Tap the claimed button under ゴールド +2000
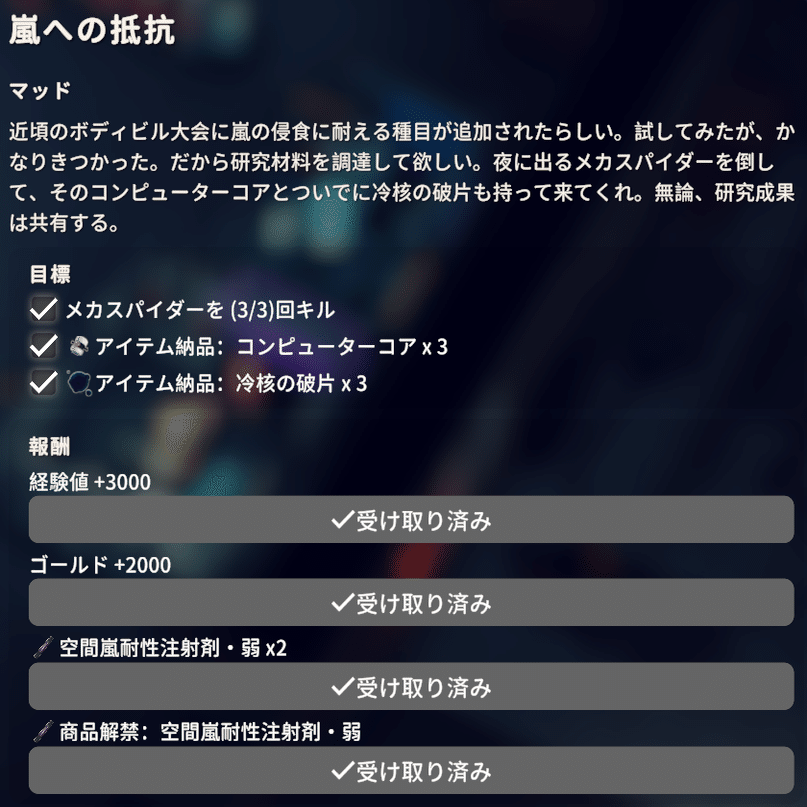The width and height of the screenshot is (807, 807). coord(411,604)
